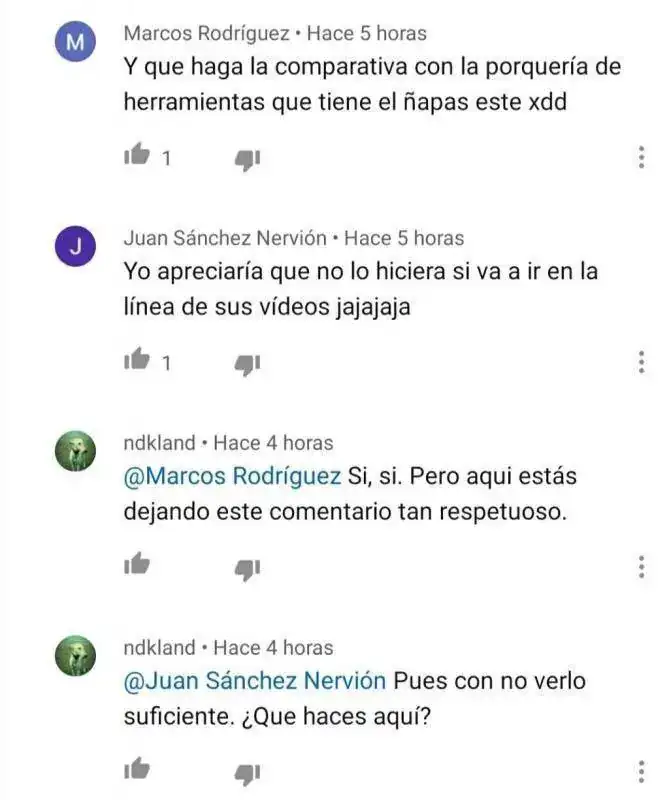Dislike Juan Sánchez Nervión's comment
Image resolution: width=669 pixels, height=800 pixels.
tap(247, 363)
